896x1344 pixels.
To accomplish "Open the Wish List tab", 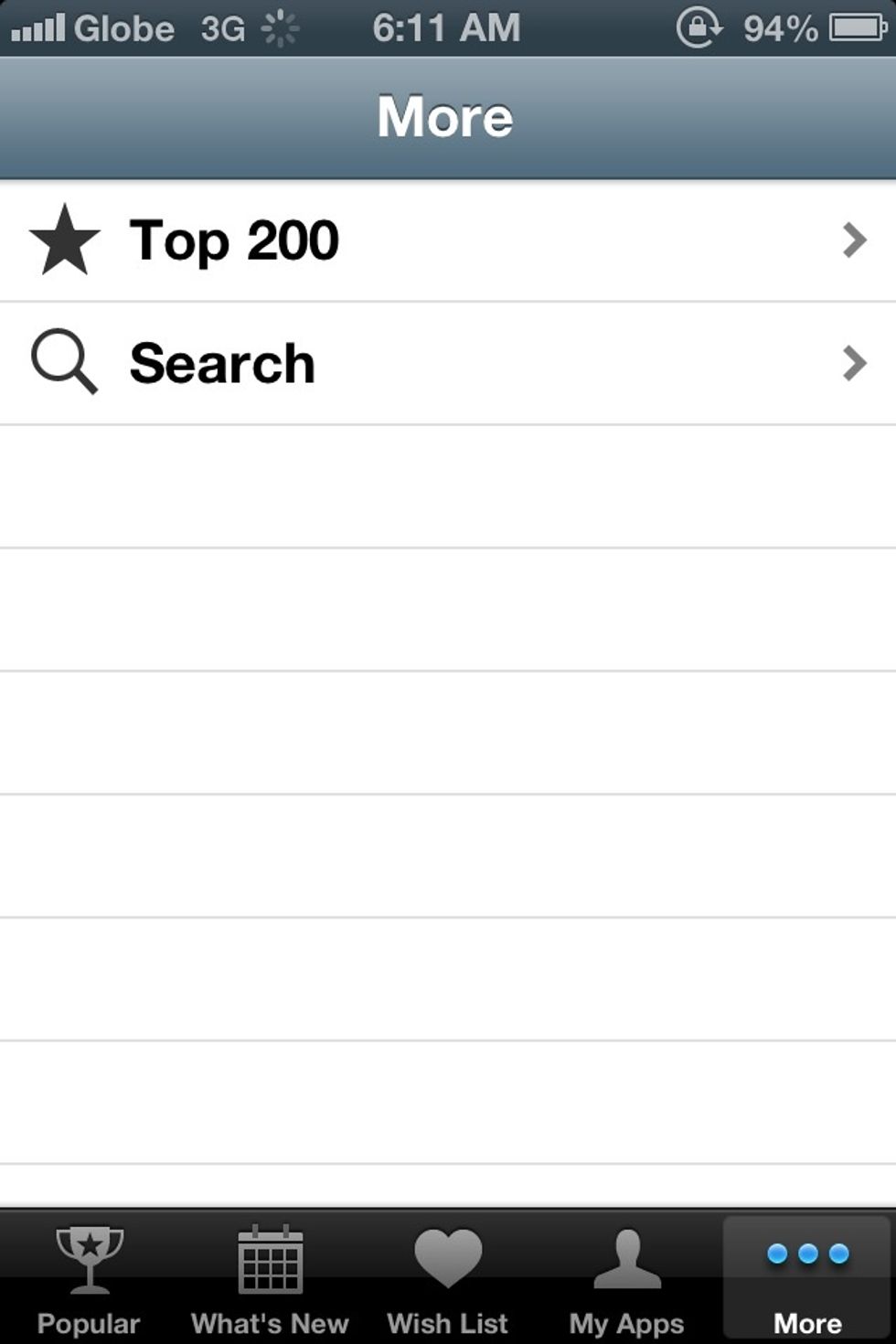I will click(446, 1280).
